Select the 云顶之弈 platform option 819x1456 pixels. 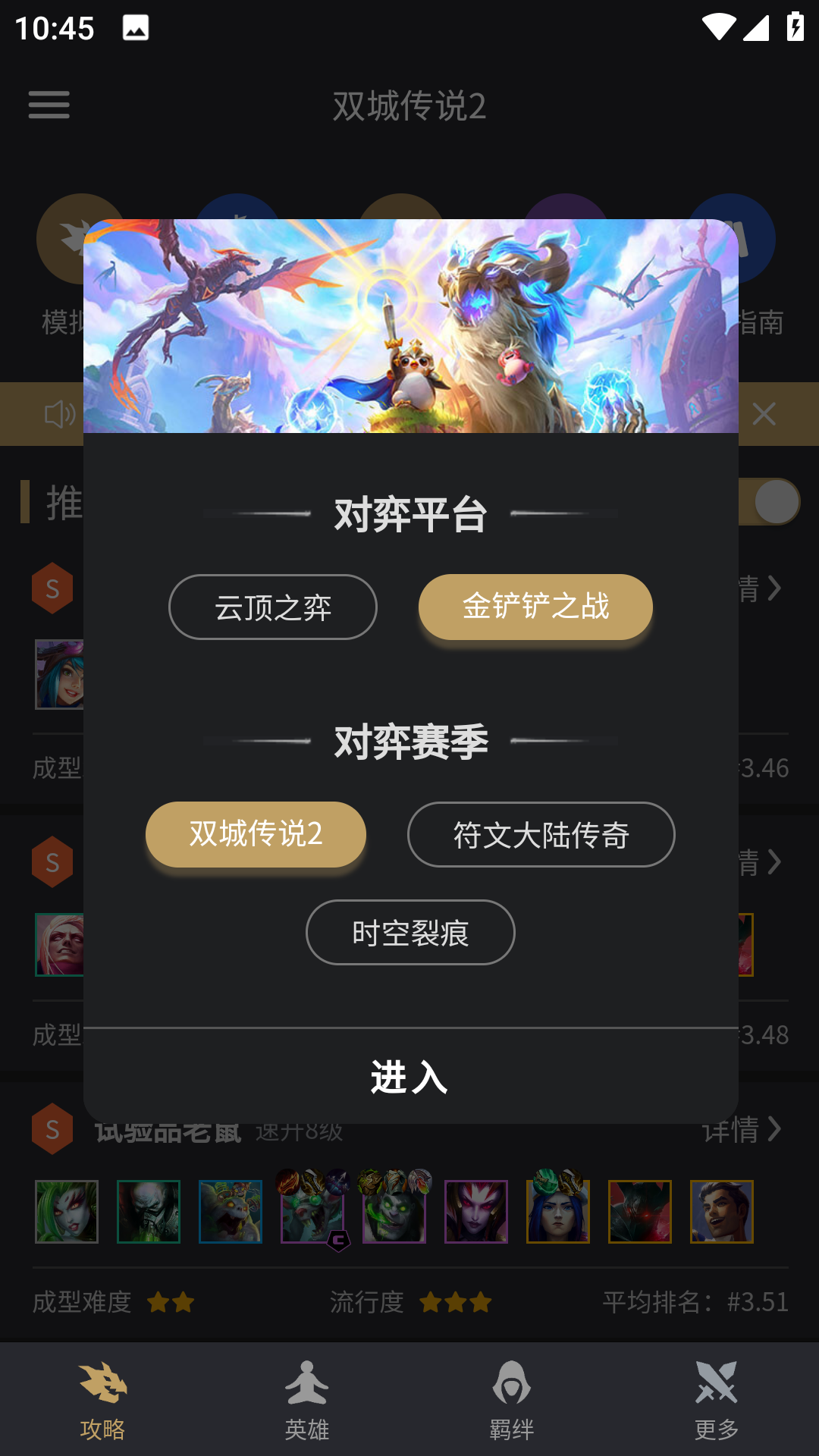click(272, 607)
